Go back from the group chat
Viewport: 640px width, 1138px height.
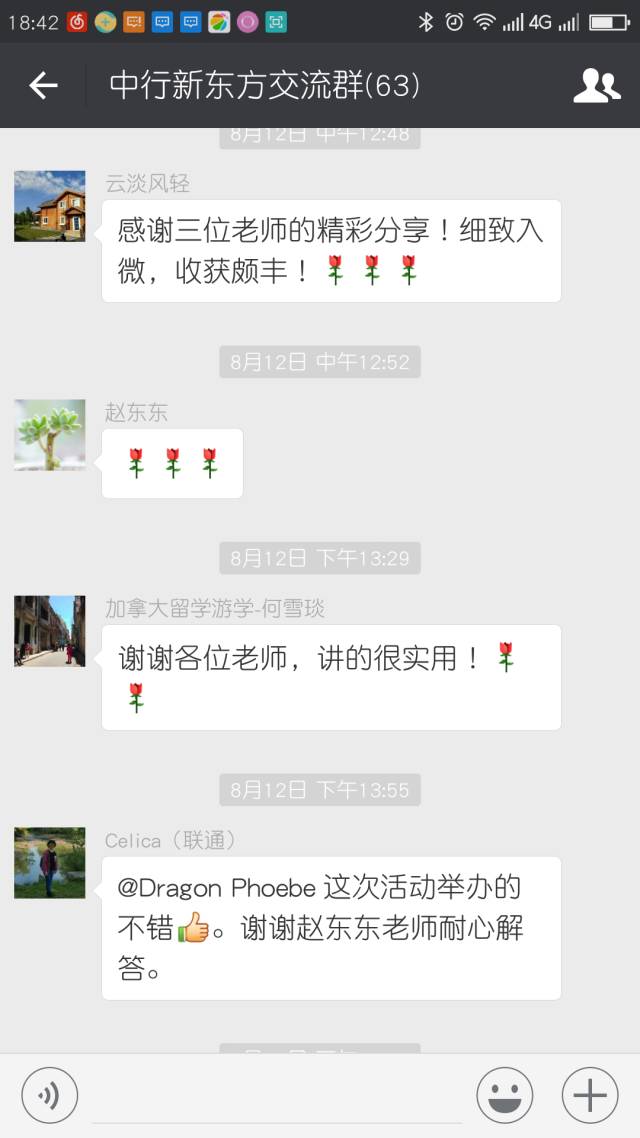pyautogui.click(x=43, y=86)
